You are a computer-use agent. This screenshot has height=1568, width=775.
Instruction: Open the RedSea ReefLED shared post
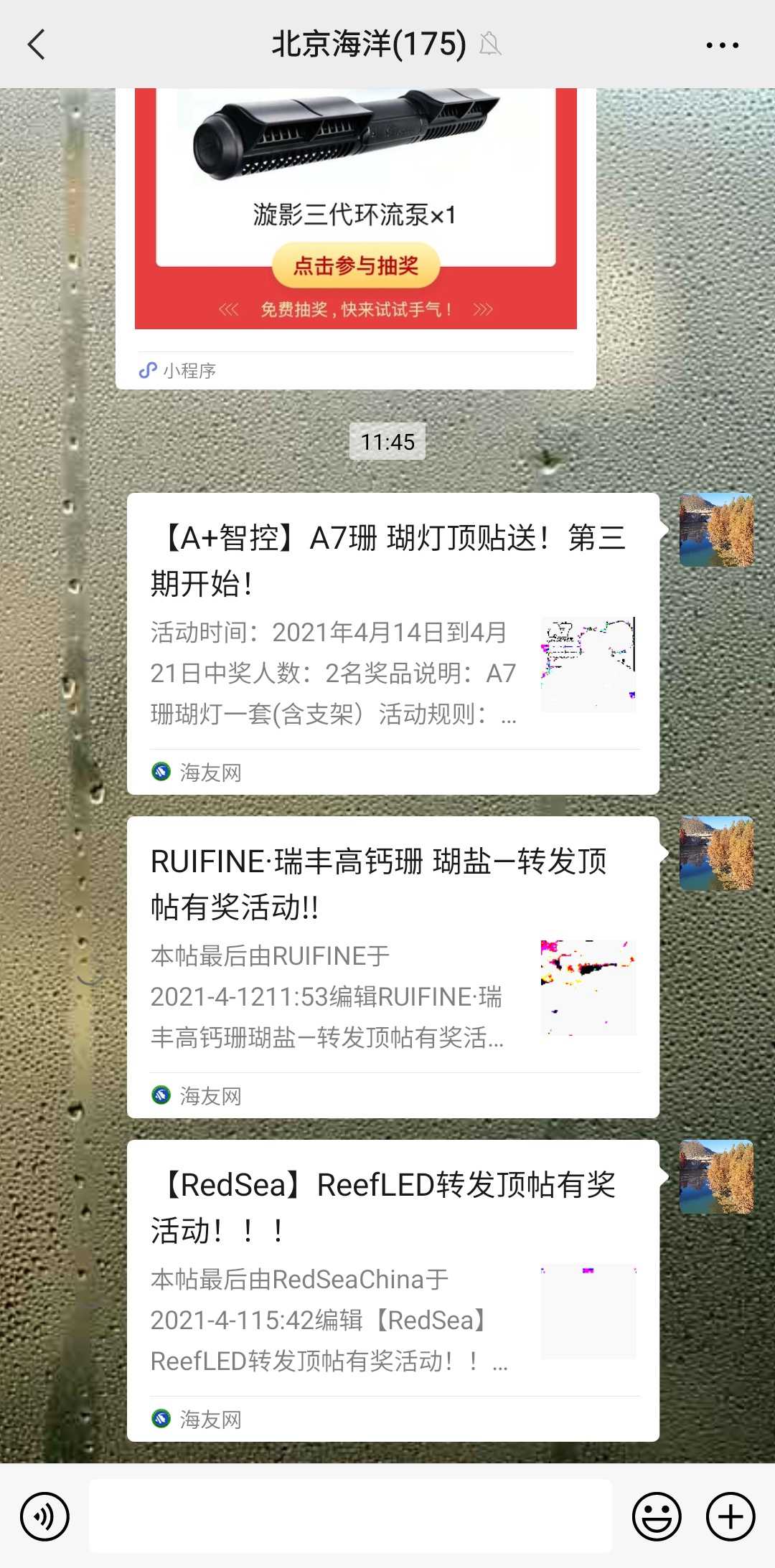(x=393, y=1290)
